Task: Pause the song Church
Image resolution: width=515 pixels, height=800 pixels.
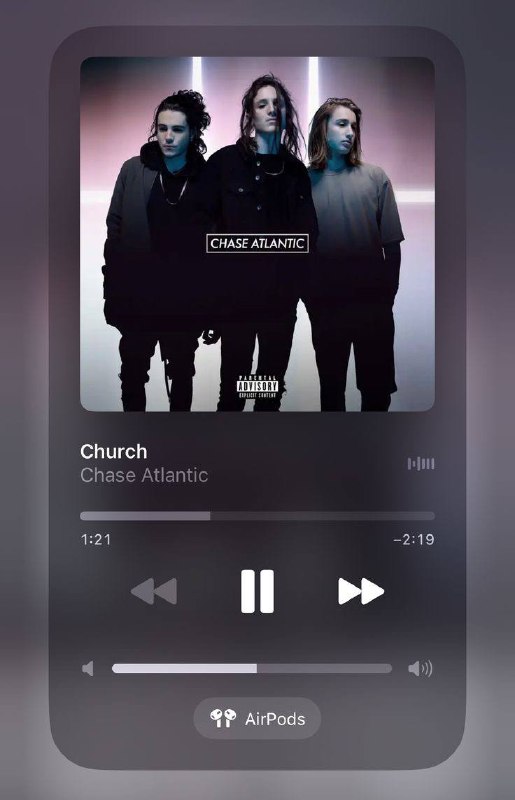Action: [257, 591]
